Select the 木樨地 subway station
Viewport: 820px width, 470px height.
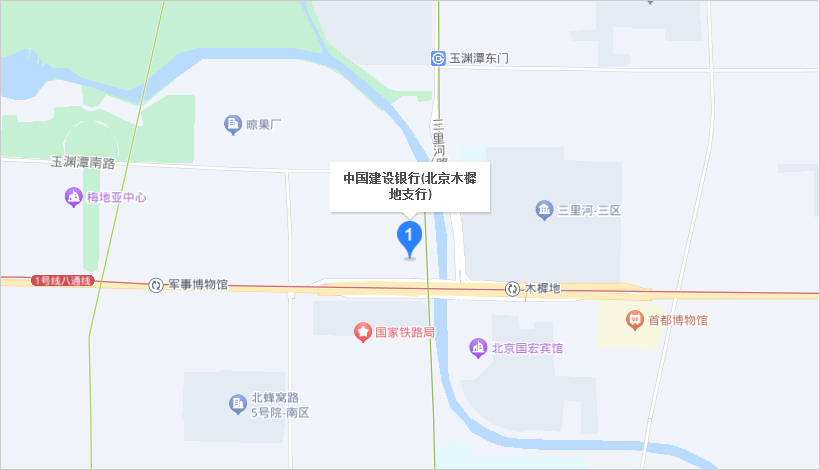[513, 288]
